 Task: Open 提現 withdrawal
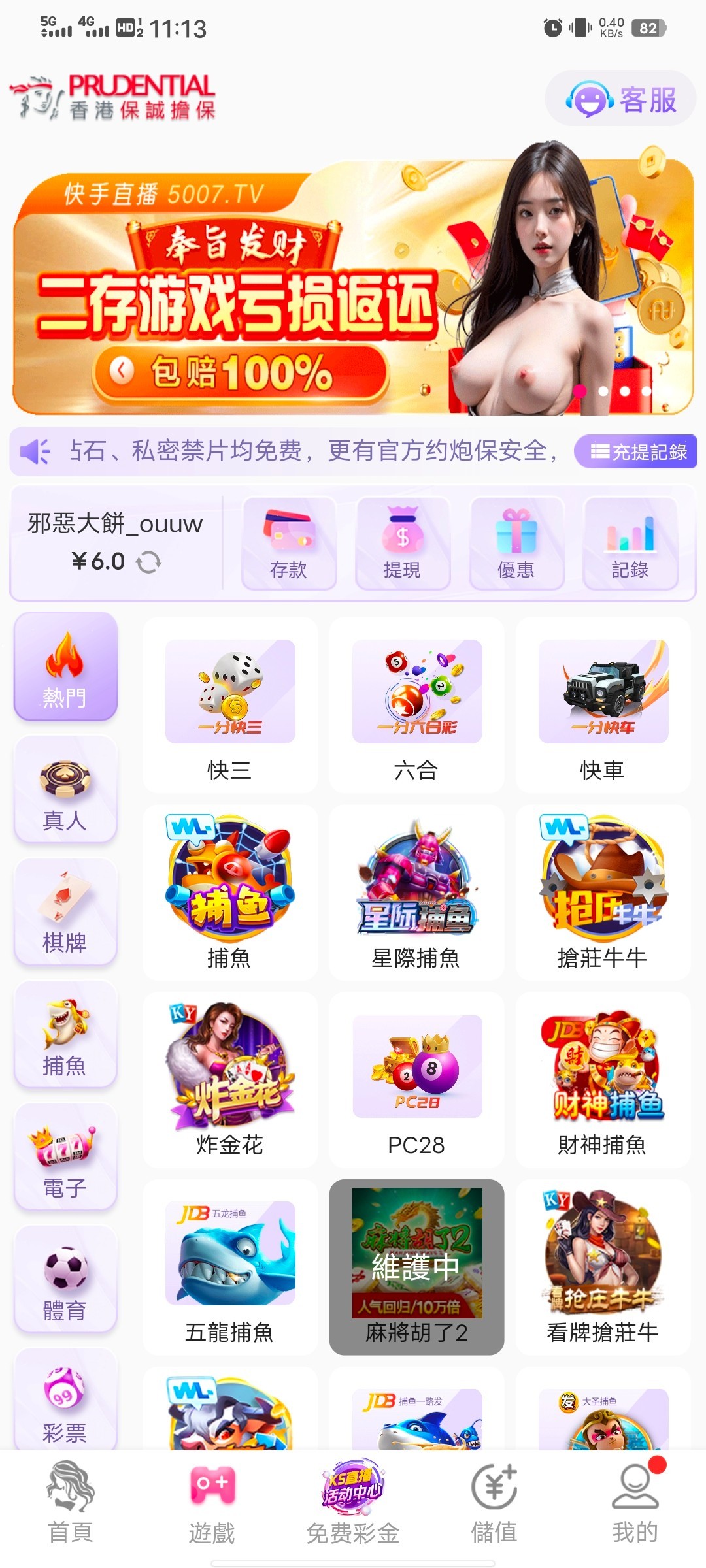click(x=403, y=544)
